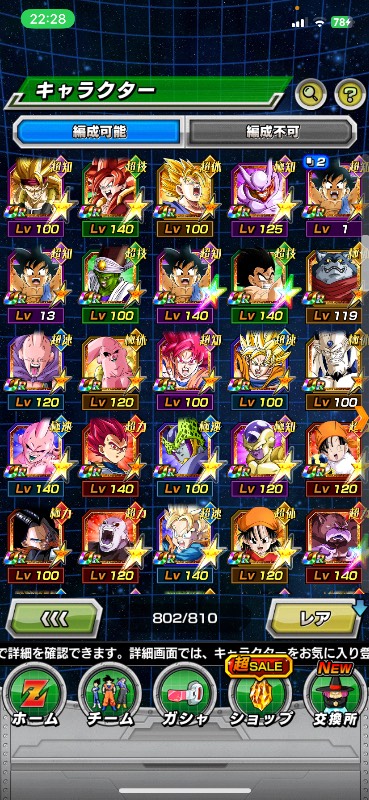This screenshot has width=369, height=800.
Task: Select the Lv 1 card with x2 badge
Action: click(x=337, y=196)
